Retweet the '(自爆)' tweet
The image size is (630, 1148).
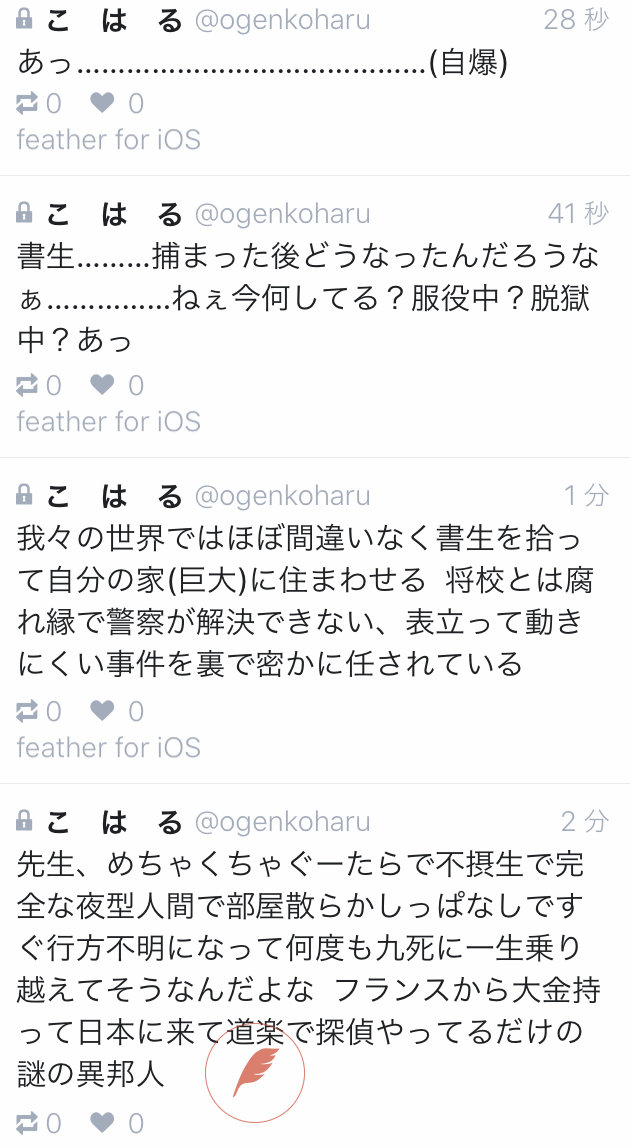pyautogui.click(x=28, y=103)
